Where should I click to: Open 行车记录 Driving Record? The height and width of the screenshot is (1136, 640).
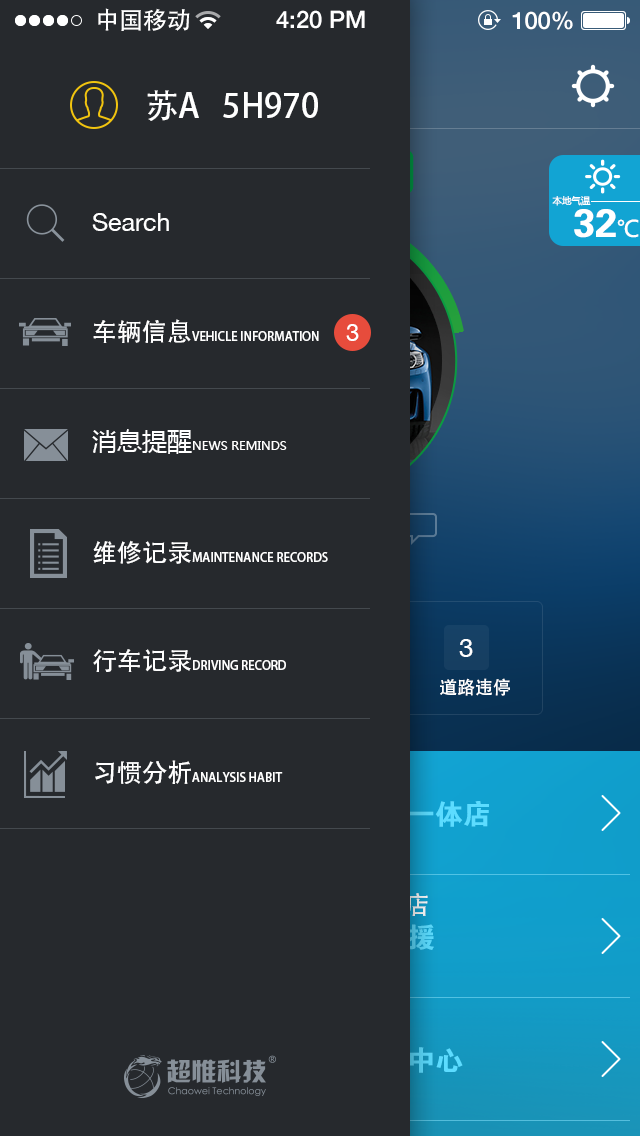(x=185, y=663)
